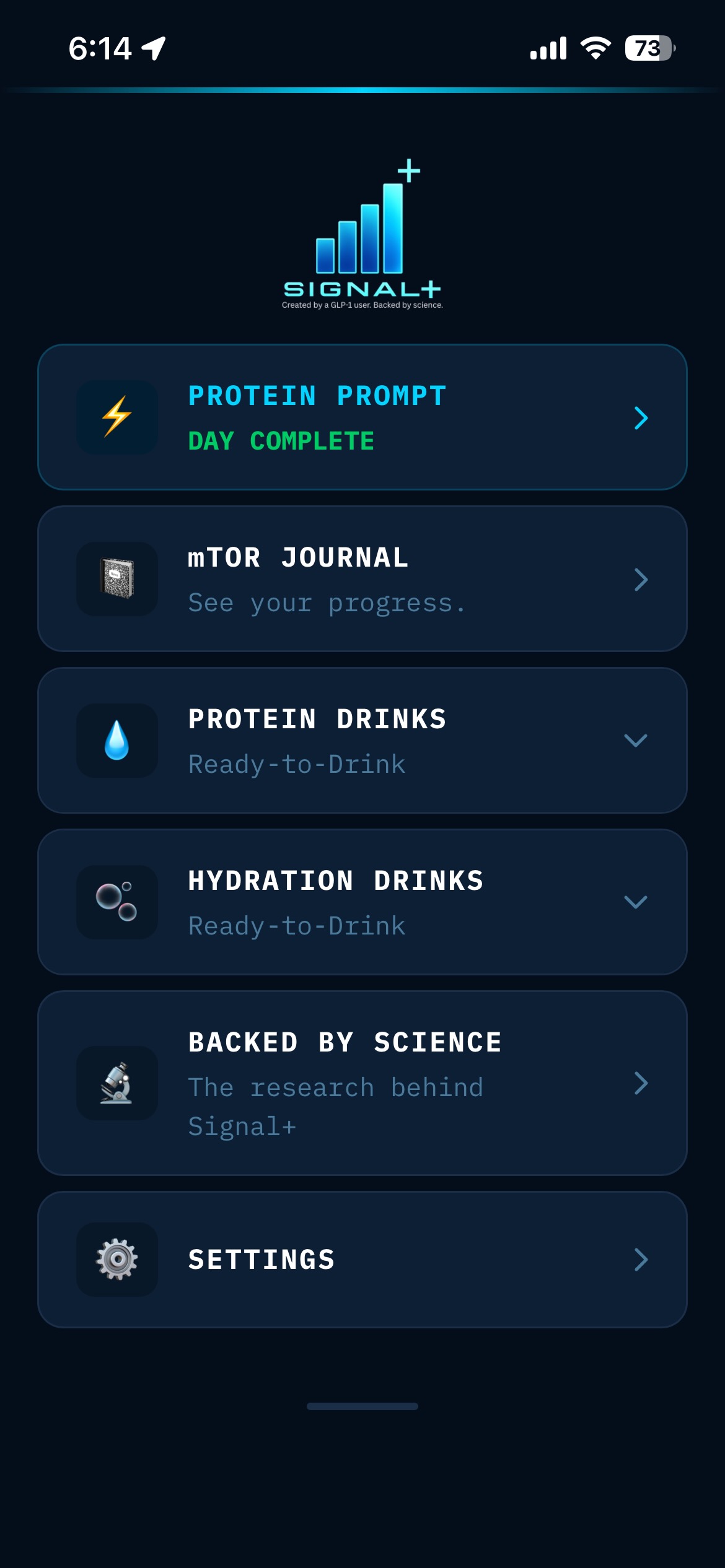Open Protein Prompt via its right chevron
The image size is (725, 1568).
click(641, 418)
